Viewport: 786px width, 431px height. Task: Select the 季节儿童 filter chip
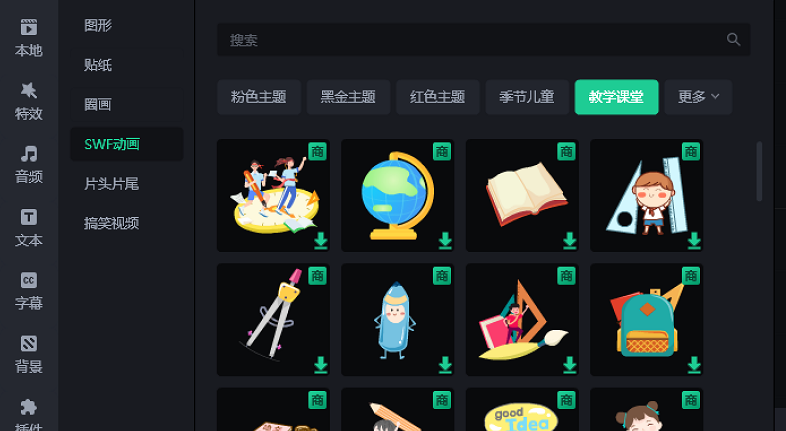[527, 97]
